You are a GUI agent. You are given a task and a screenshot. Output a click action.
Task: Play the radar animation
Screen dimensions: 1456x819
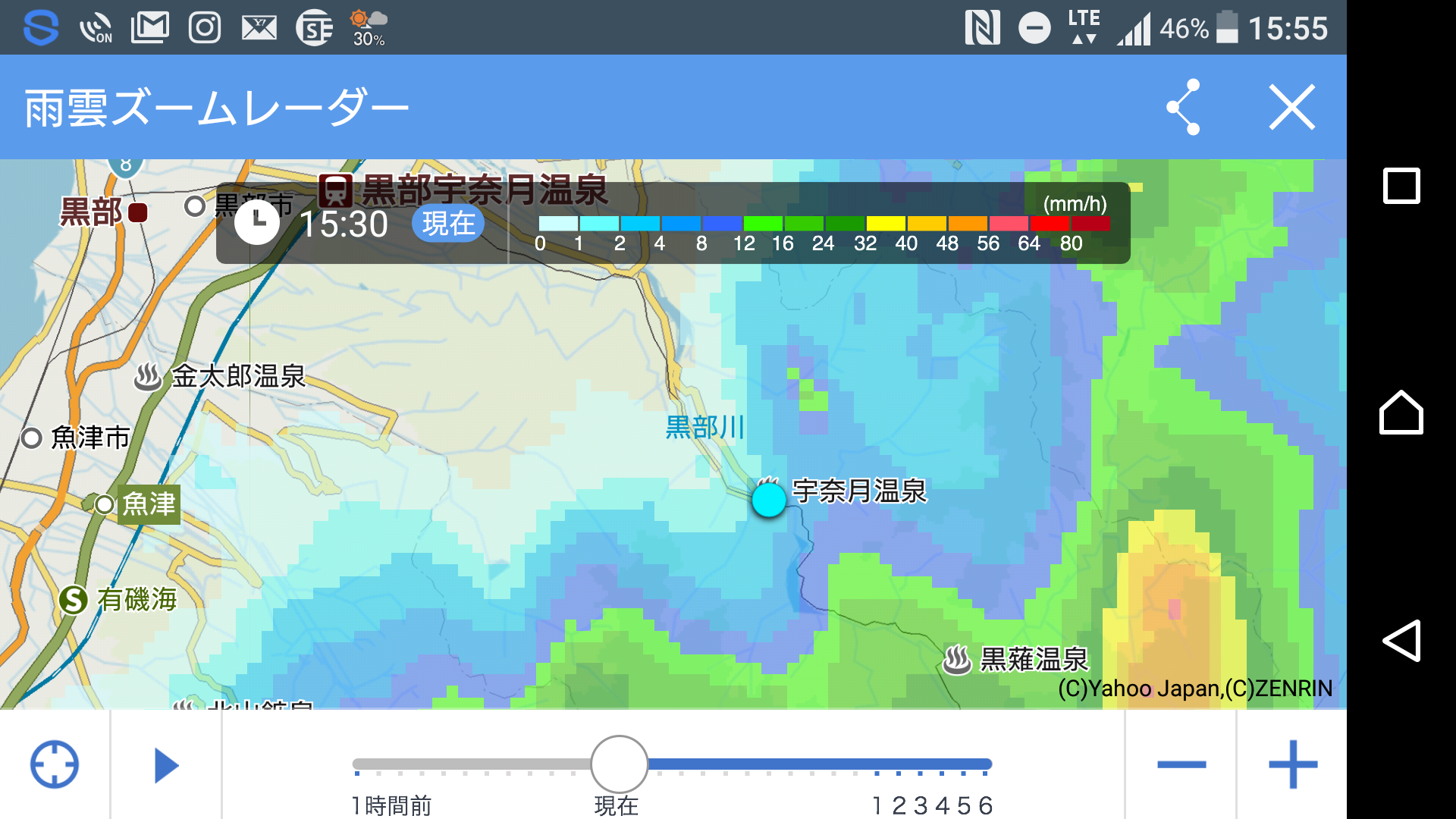click(166, 764)
